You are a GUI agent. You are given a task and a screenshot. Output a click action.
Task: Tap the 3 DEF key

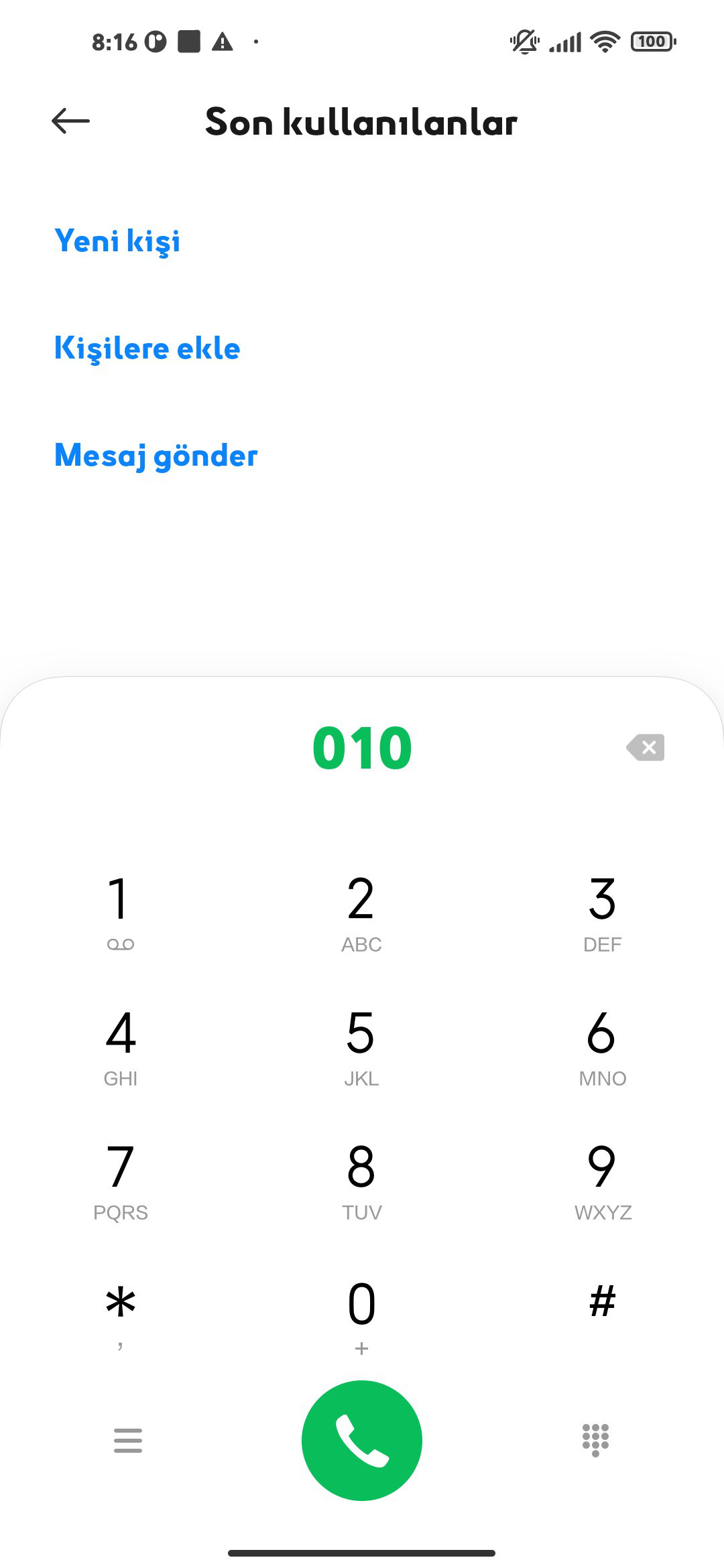click(x=602, y=913)
